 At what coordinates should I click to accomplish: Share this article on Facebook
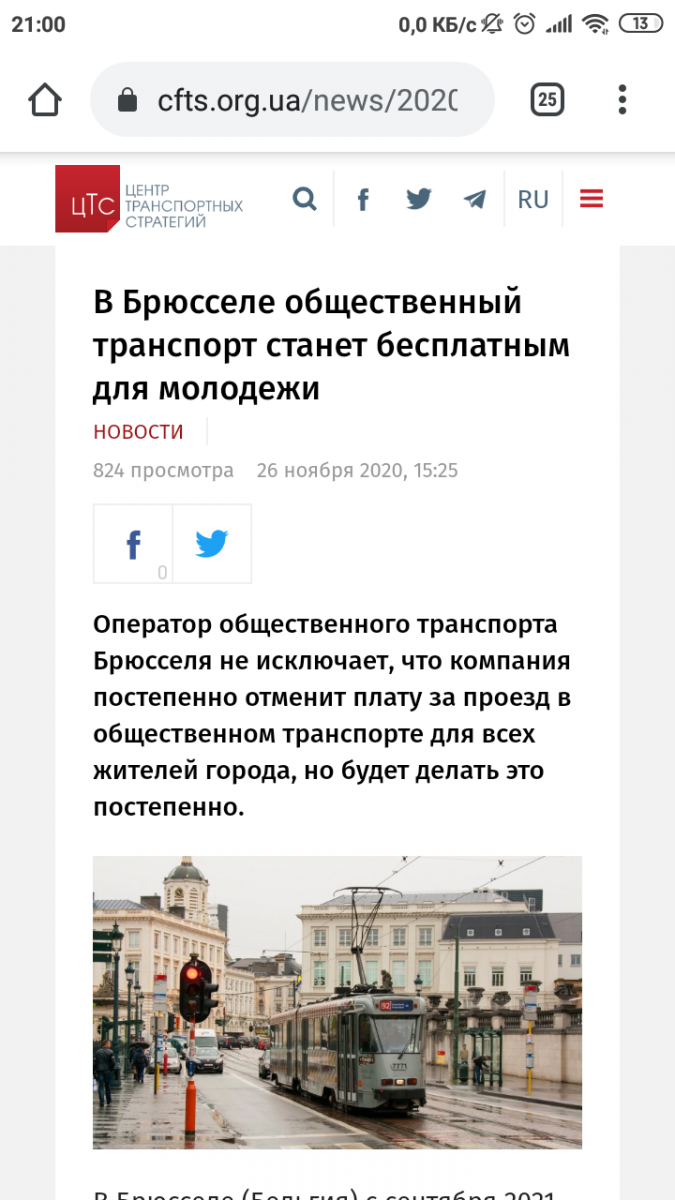(x=133, y=544)
